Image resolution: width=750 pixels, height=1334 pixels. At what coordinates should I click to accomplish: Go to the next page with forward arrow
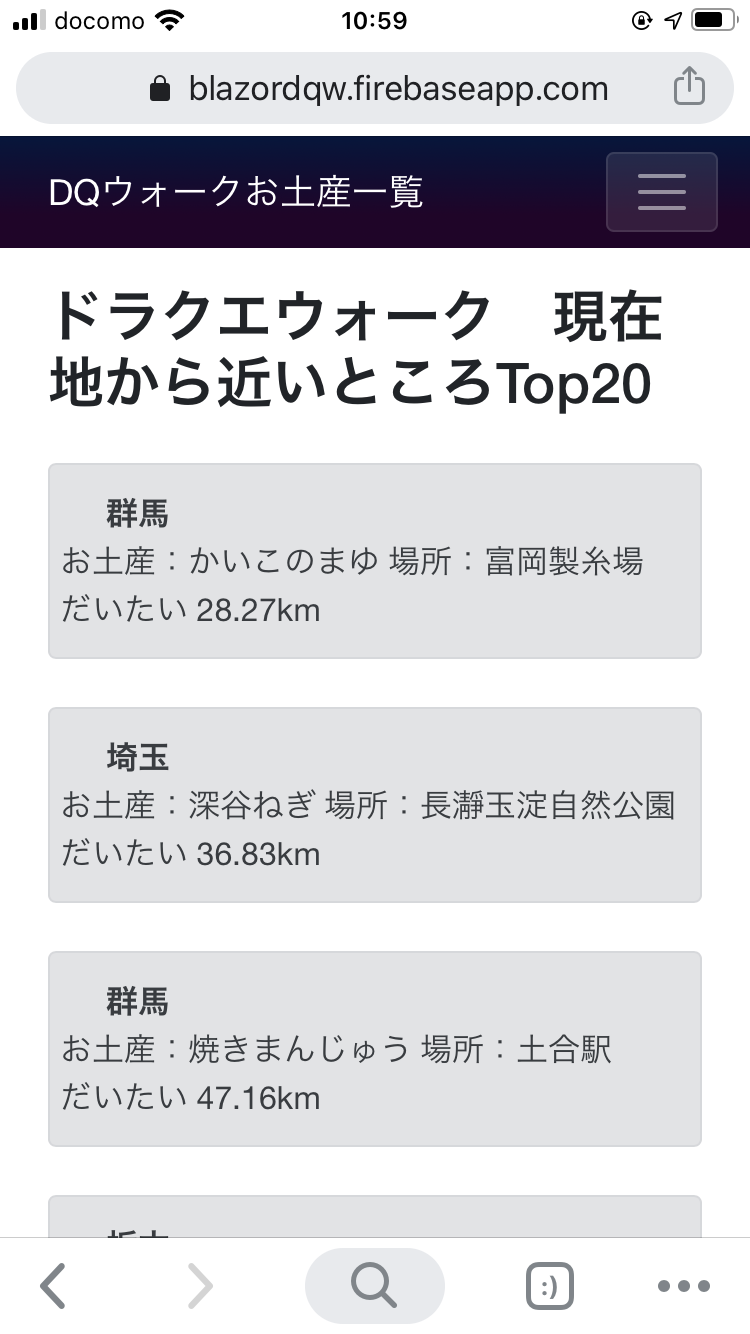pyautogui.click(x=200, y=1286)
